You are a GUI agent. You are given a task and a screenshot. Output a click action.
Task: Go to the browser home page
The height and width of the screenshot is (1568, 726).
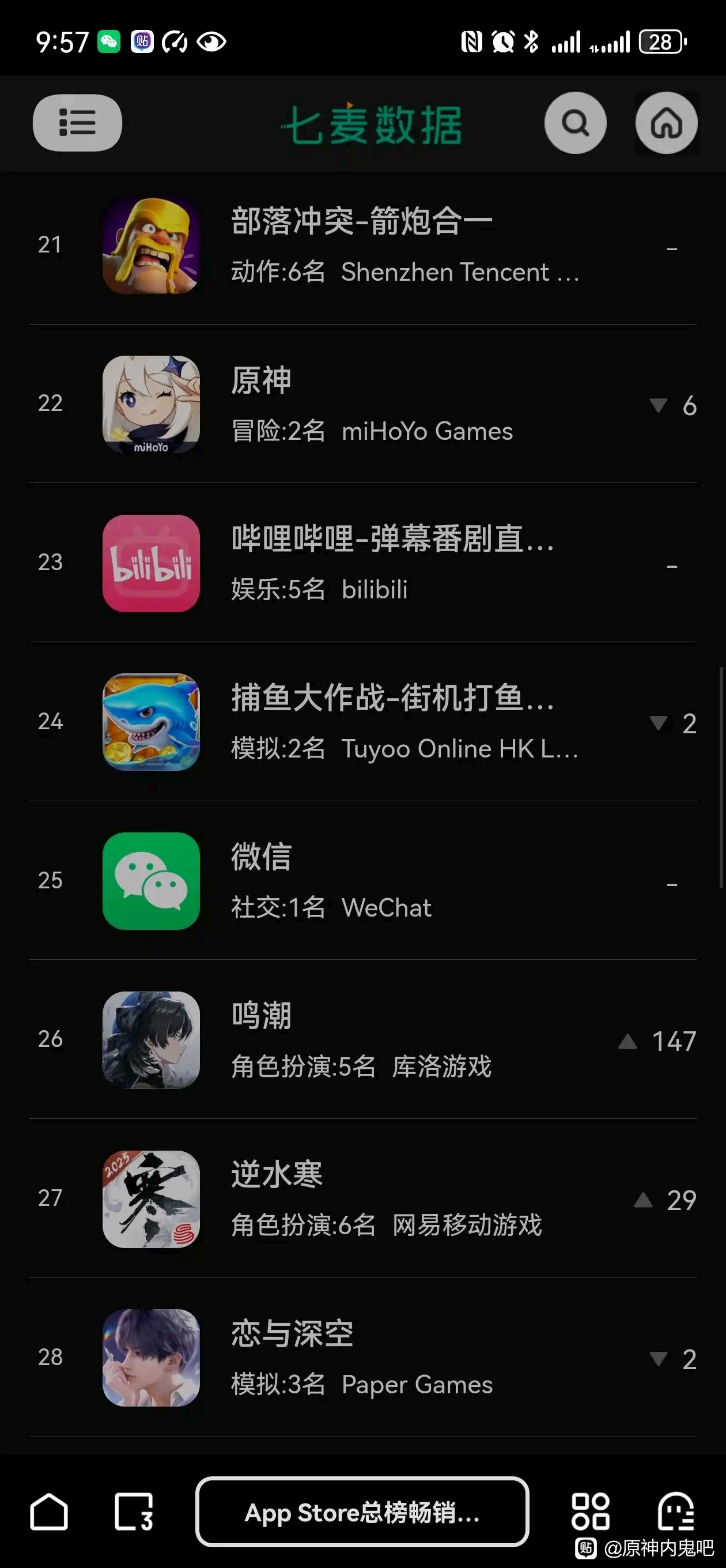[50, 1512]
